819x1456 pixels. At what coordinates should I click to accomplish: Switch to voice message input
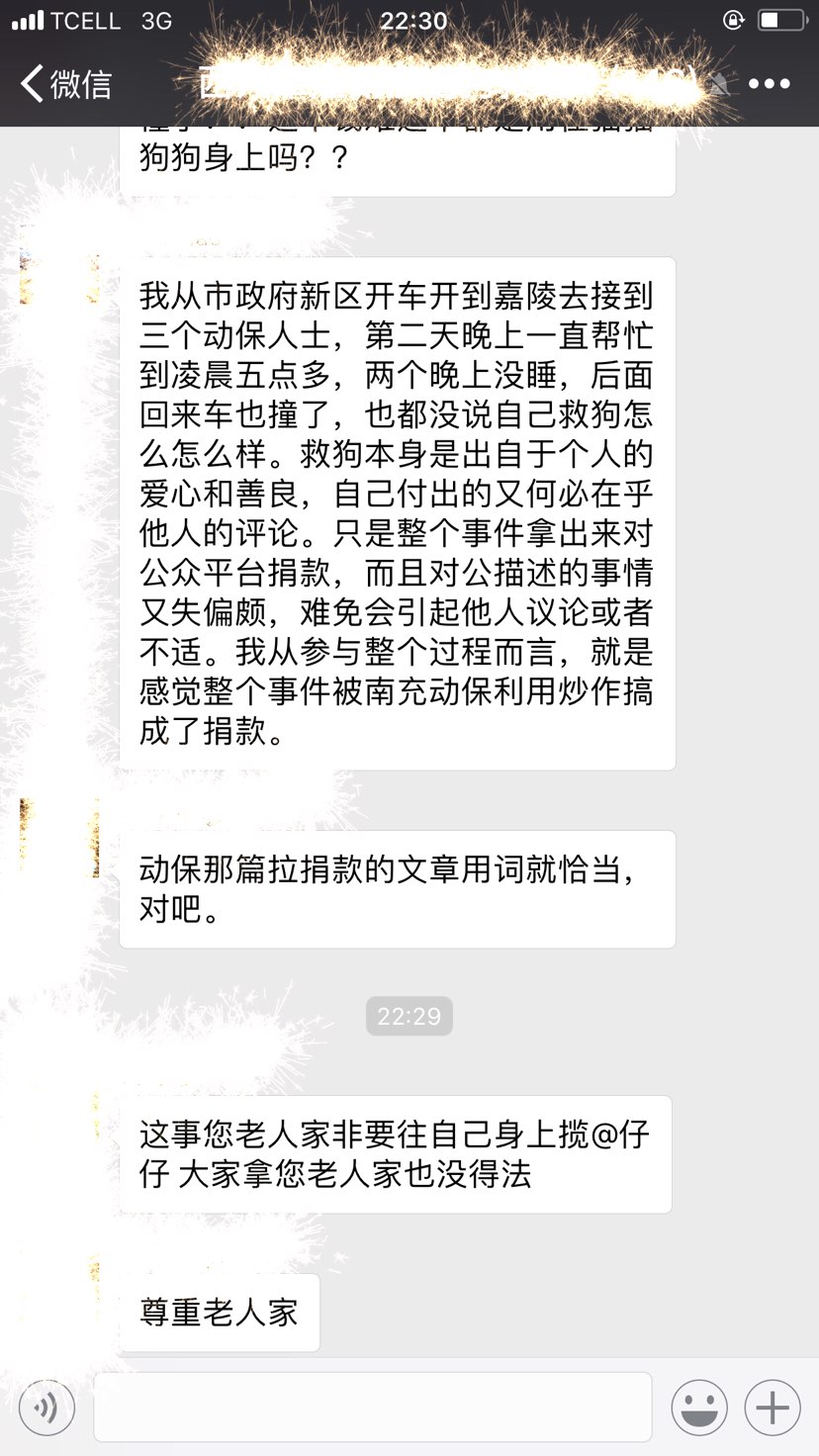click(46, 1407)
